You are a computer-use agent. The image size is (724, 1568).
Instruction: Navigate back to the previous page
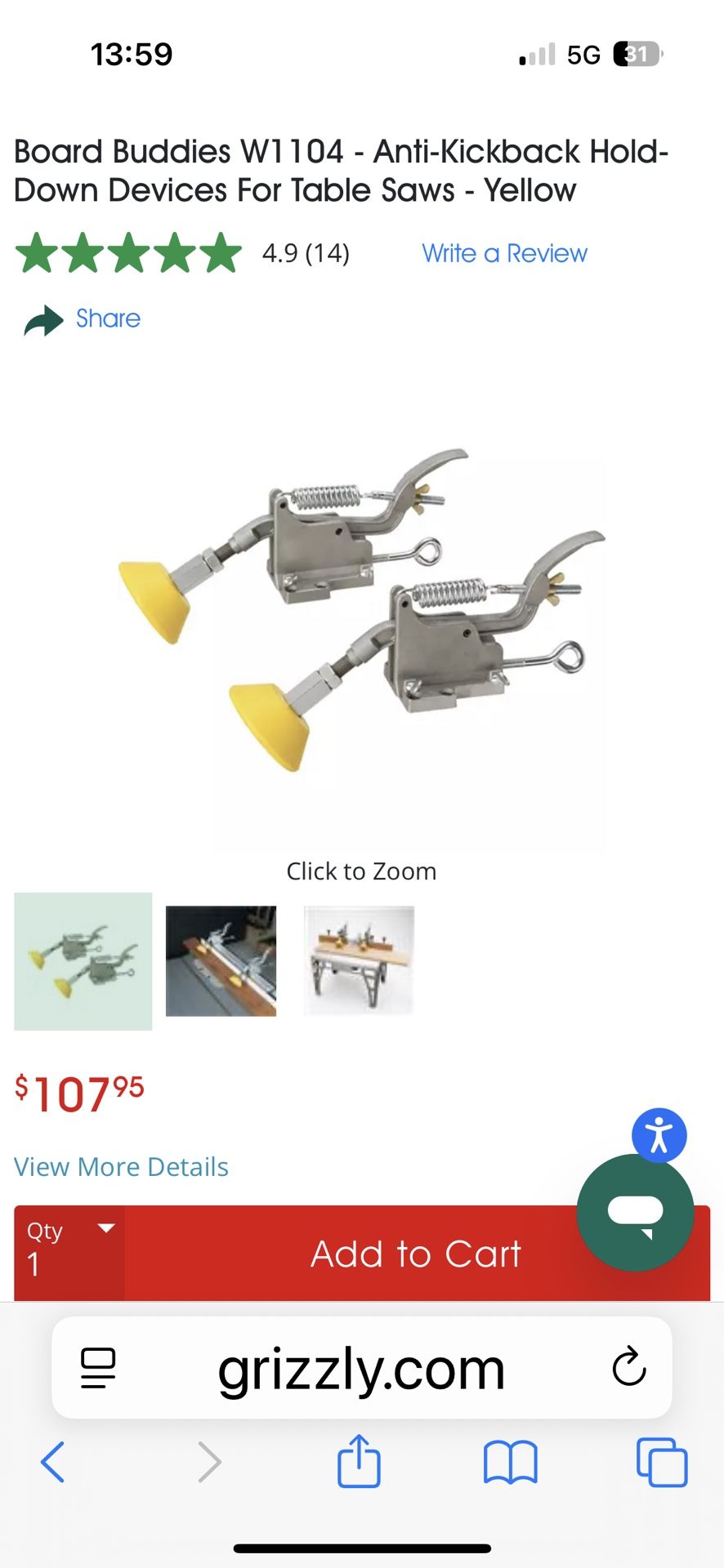(x=53, y=1463)
